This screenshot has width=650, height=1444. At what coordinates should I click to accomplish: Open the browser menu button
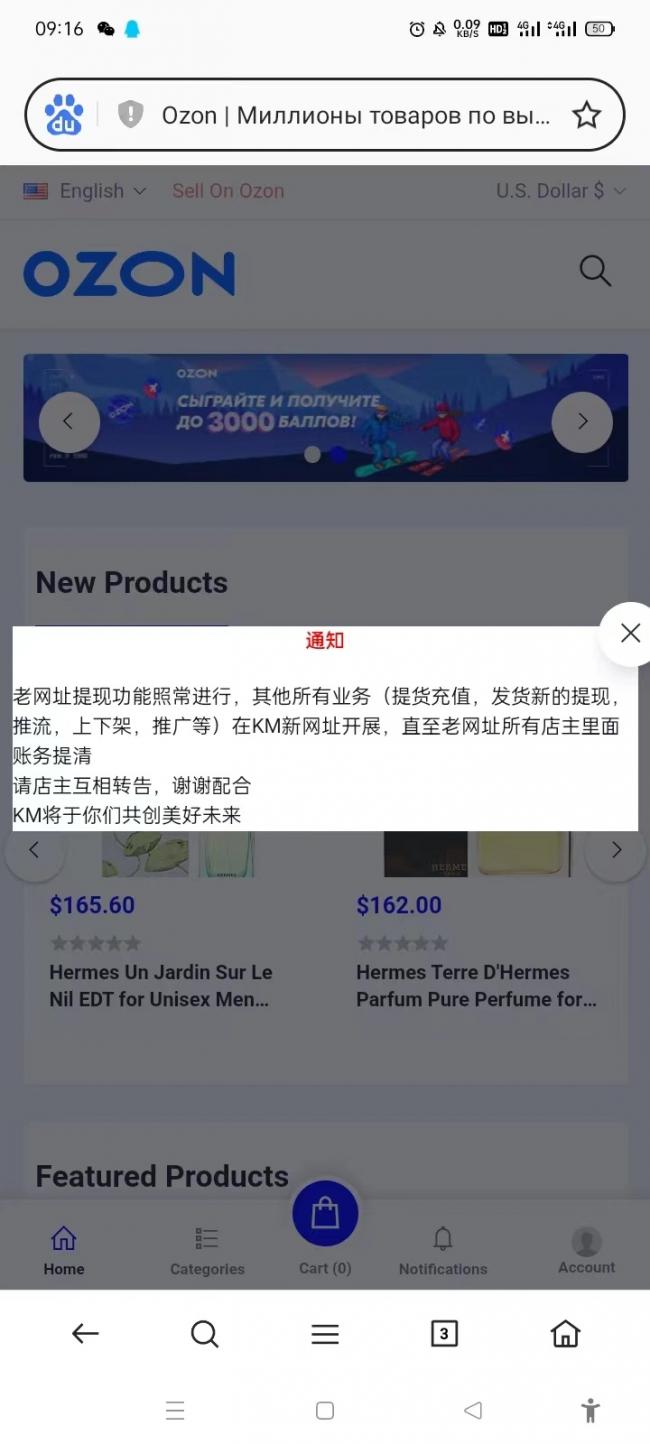(325, 1333)
